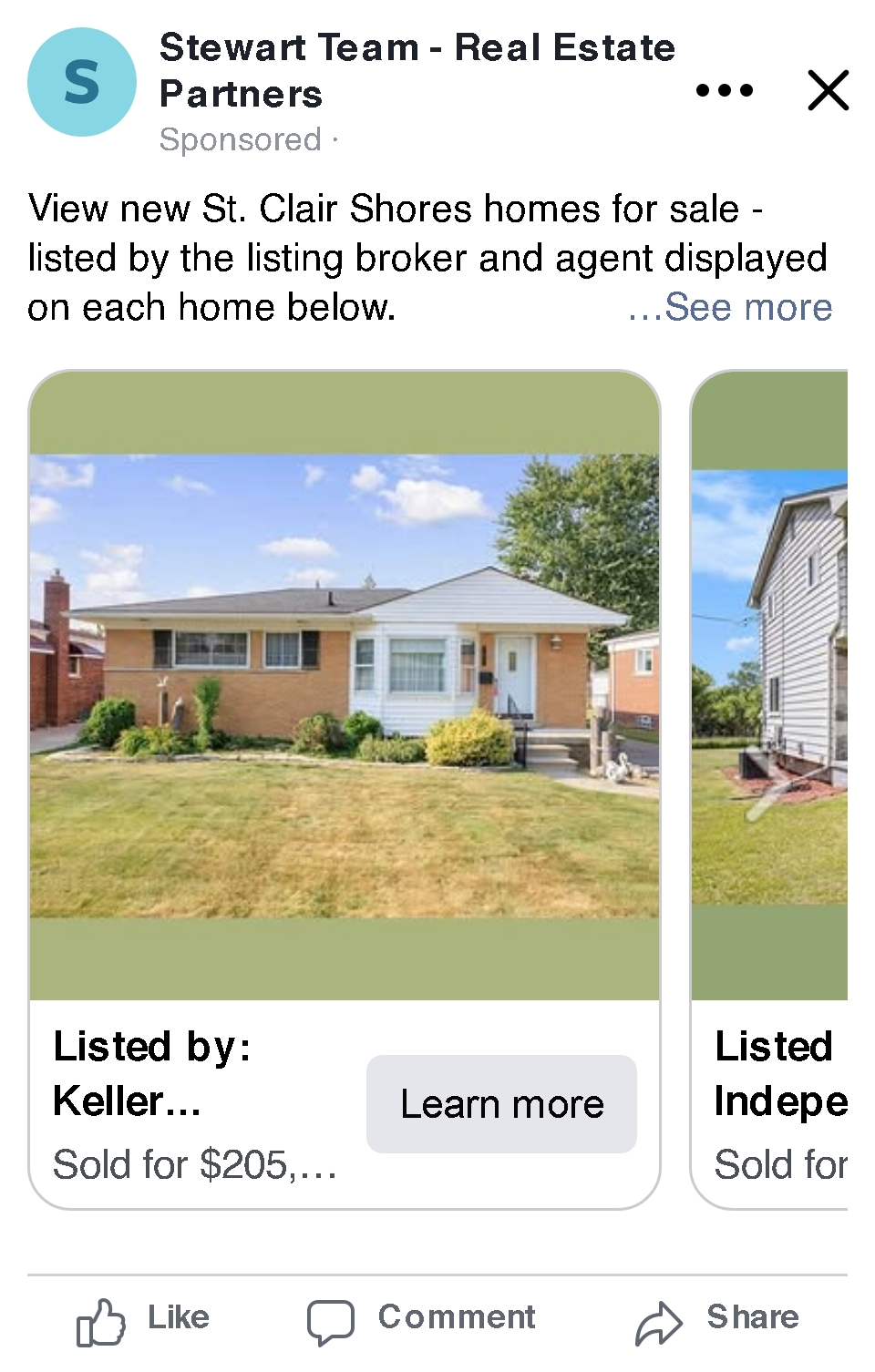This screenshot has height=1372, width=875.
Task: Comment on this post
Action: click(421, 1319)
